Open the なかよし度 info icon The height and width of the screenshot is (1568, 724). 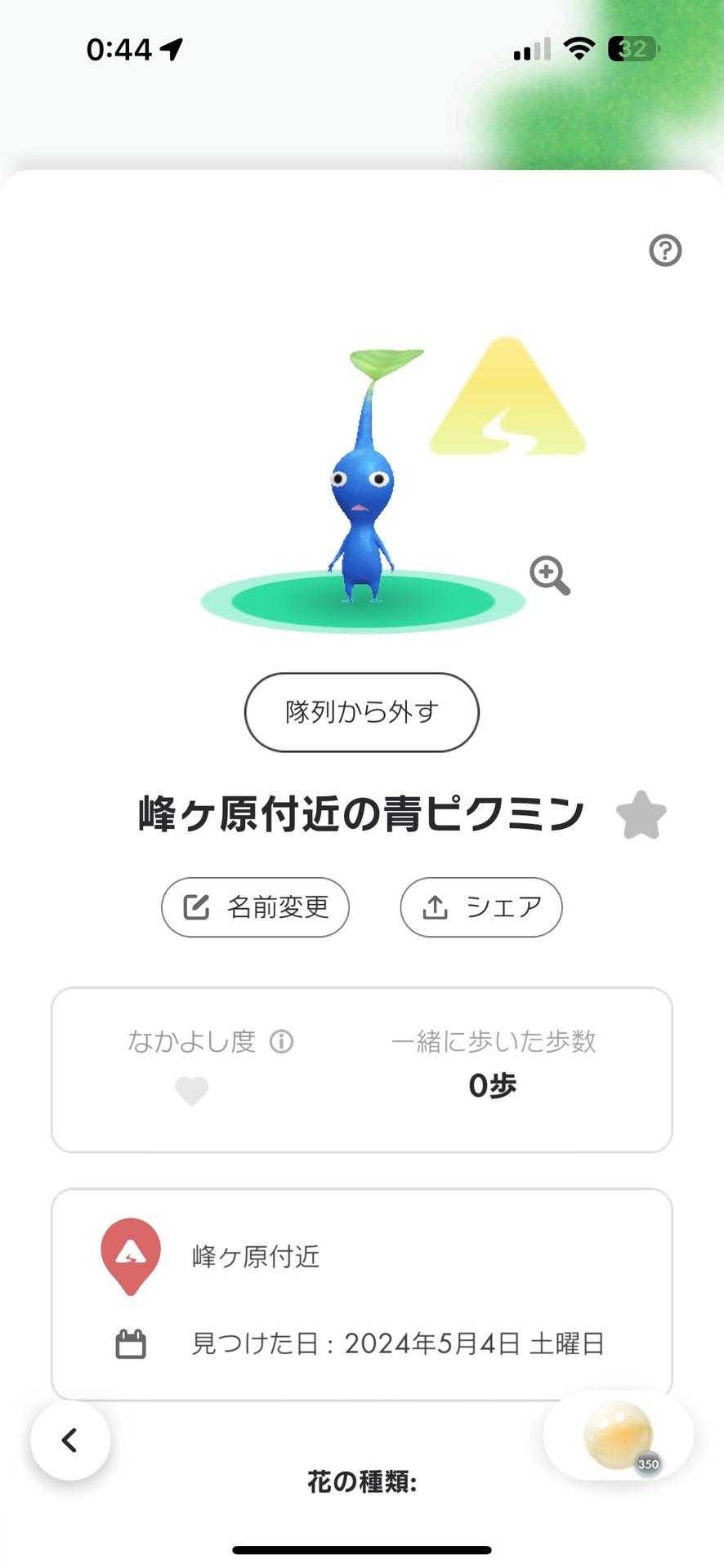point(282,1041)
